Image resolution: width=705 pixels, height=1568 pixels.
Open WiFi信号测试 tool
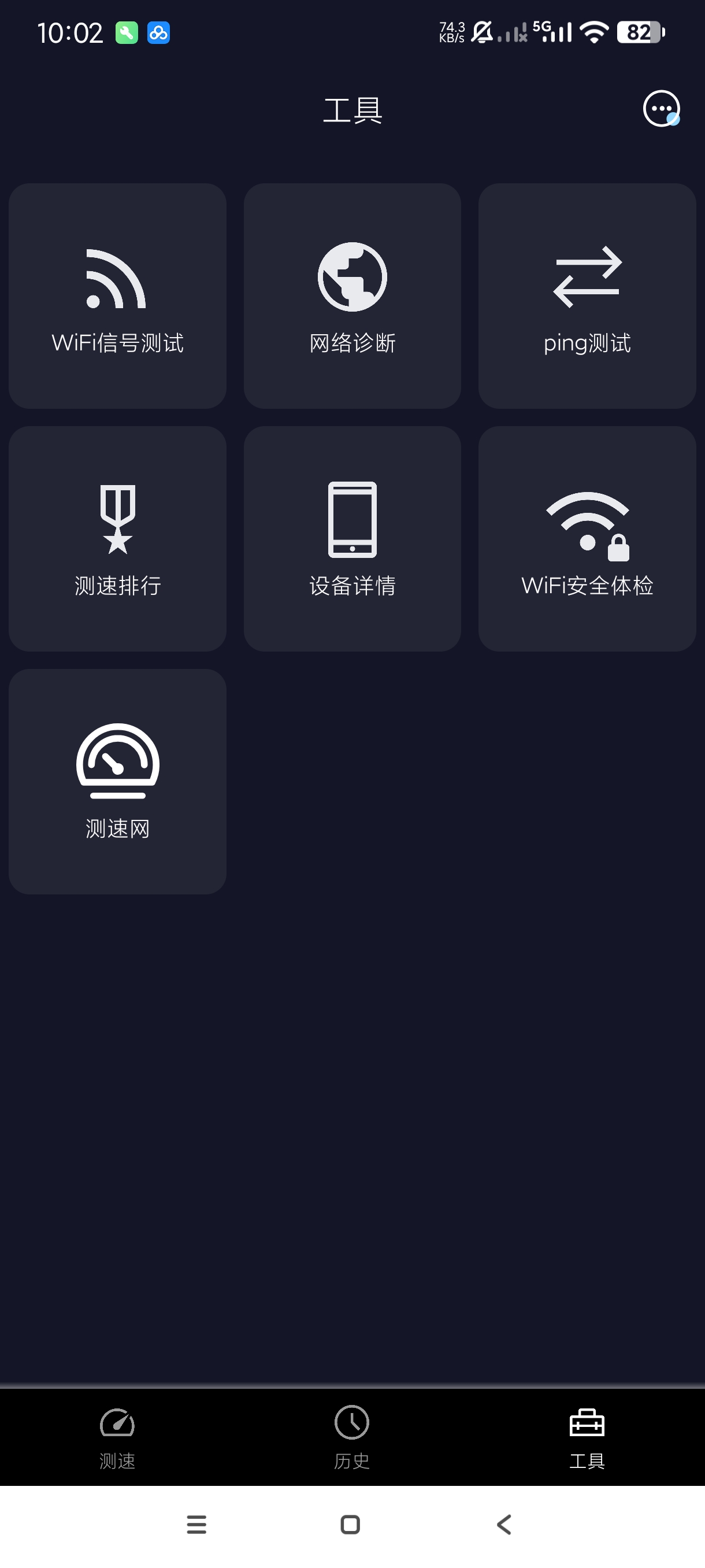pyautogui.click(x=117, y=297)
